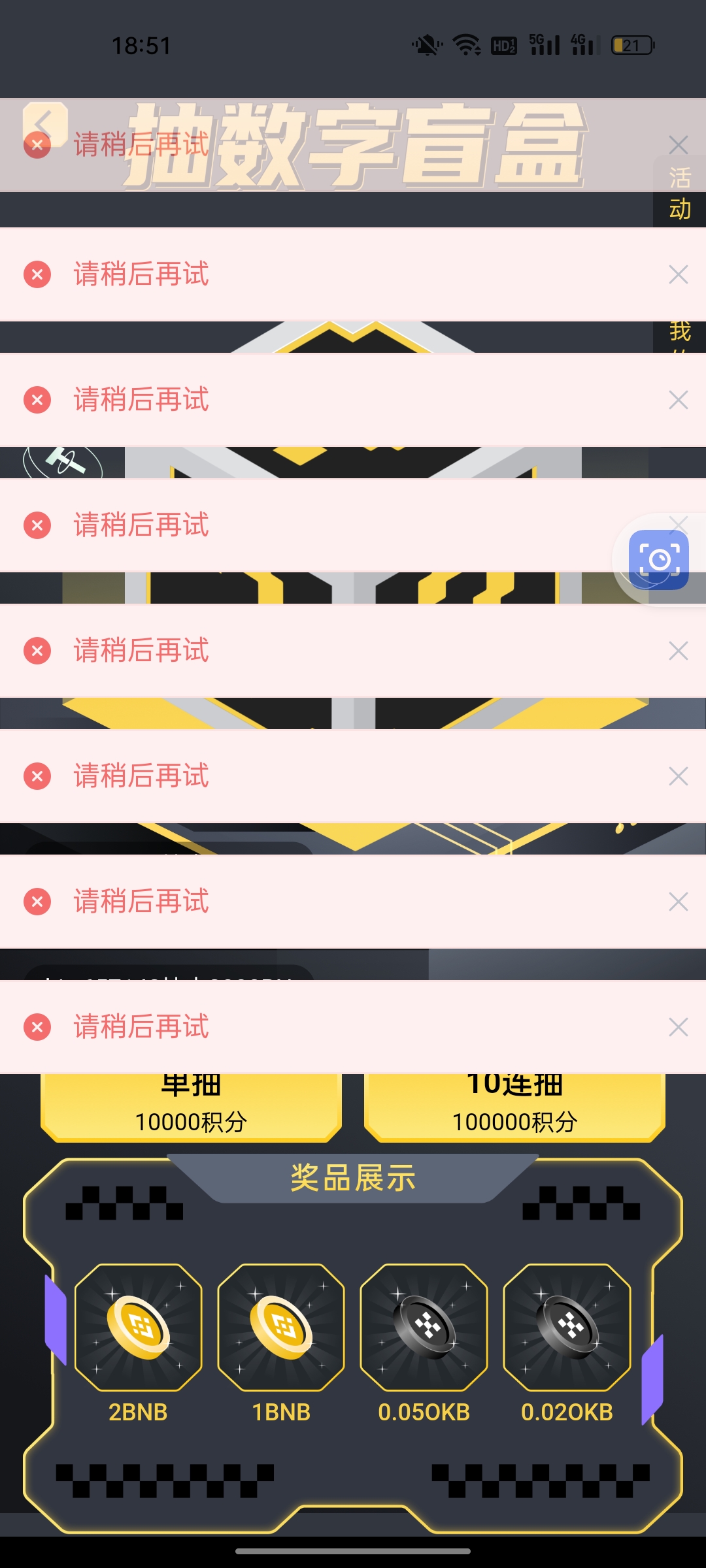Tap 单抽 for 10000积分
This screenshot has height=1568, width=706.
pyautogui.click(x=191, y=1107)
